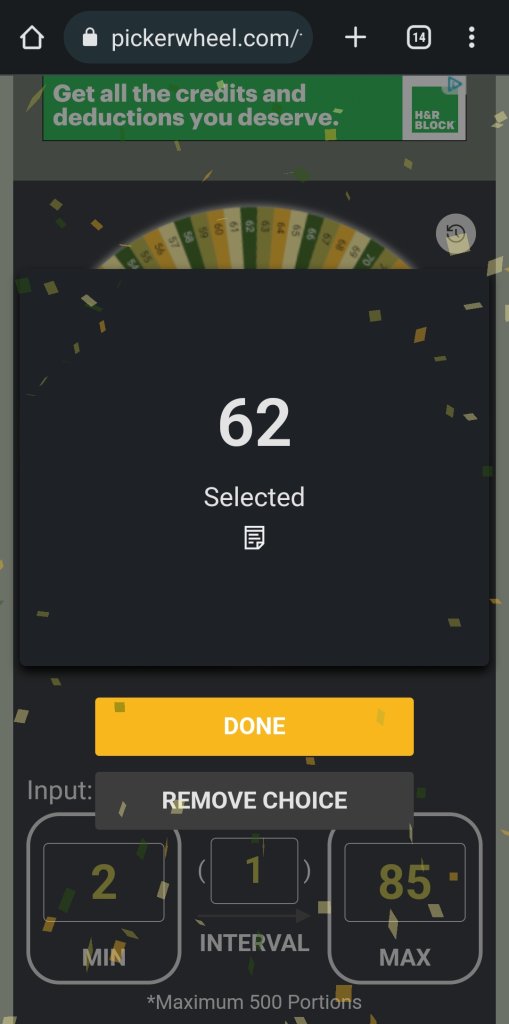Go to browser home page
Viewport: 509px width, 1024px height.
tap(31, 38)
